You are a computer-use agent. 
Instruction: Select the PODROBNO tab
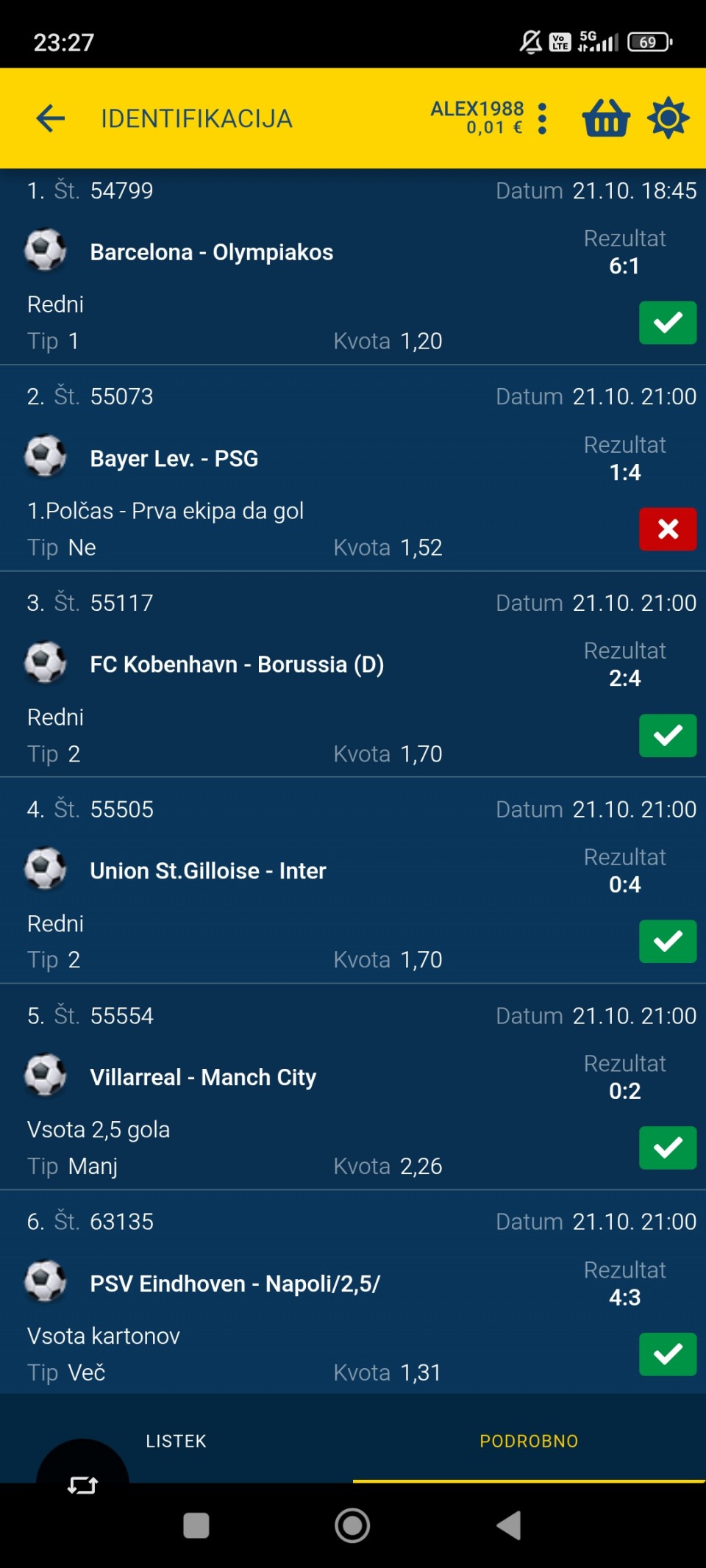(x=529, y=1441)
